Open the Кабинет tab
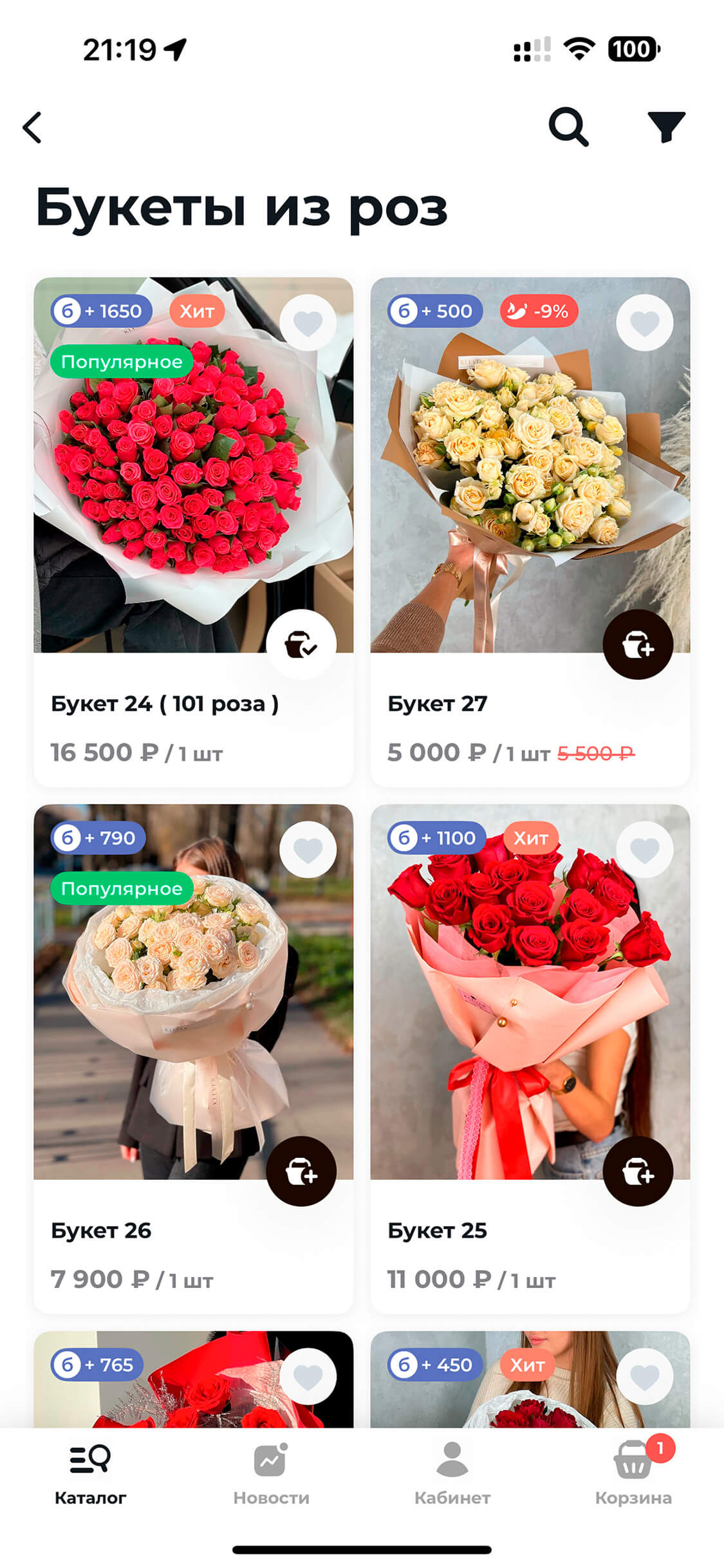 452,1474
